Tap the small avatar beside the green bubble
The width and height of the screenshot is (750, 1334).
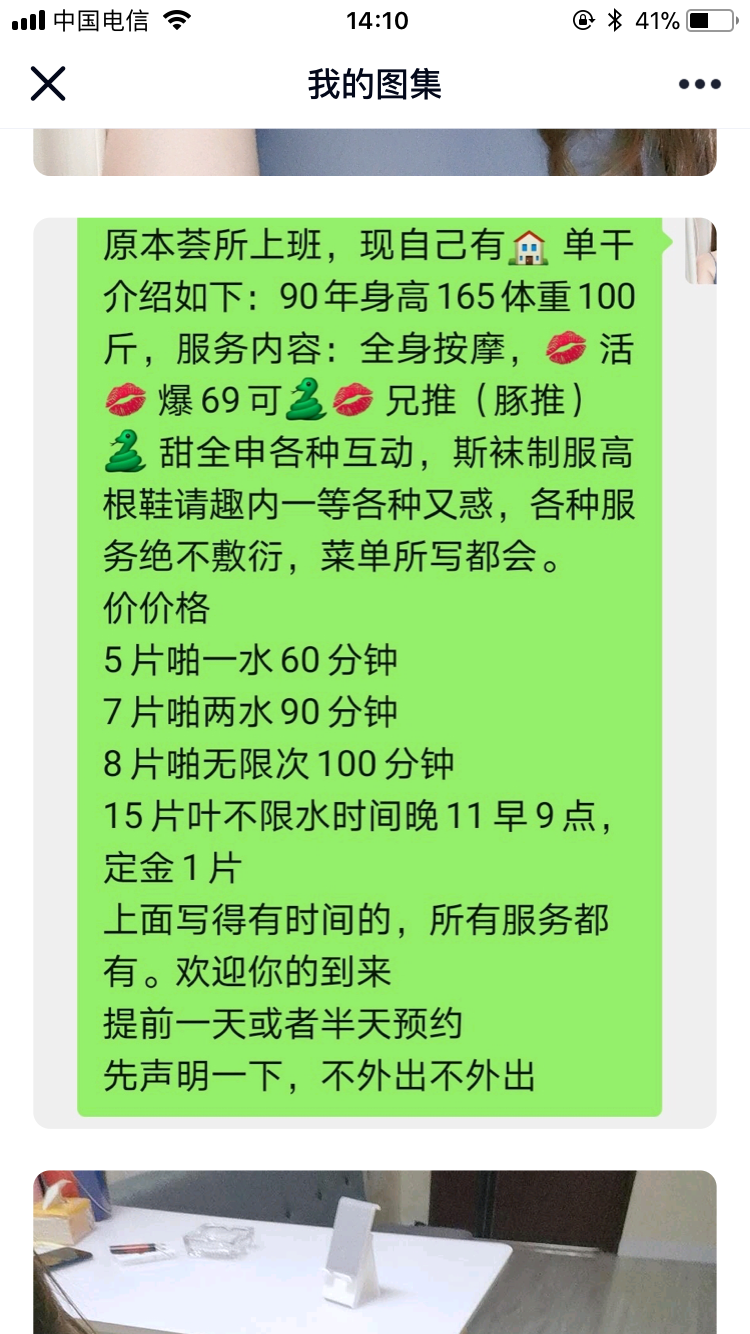pos(700,250)
